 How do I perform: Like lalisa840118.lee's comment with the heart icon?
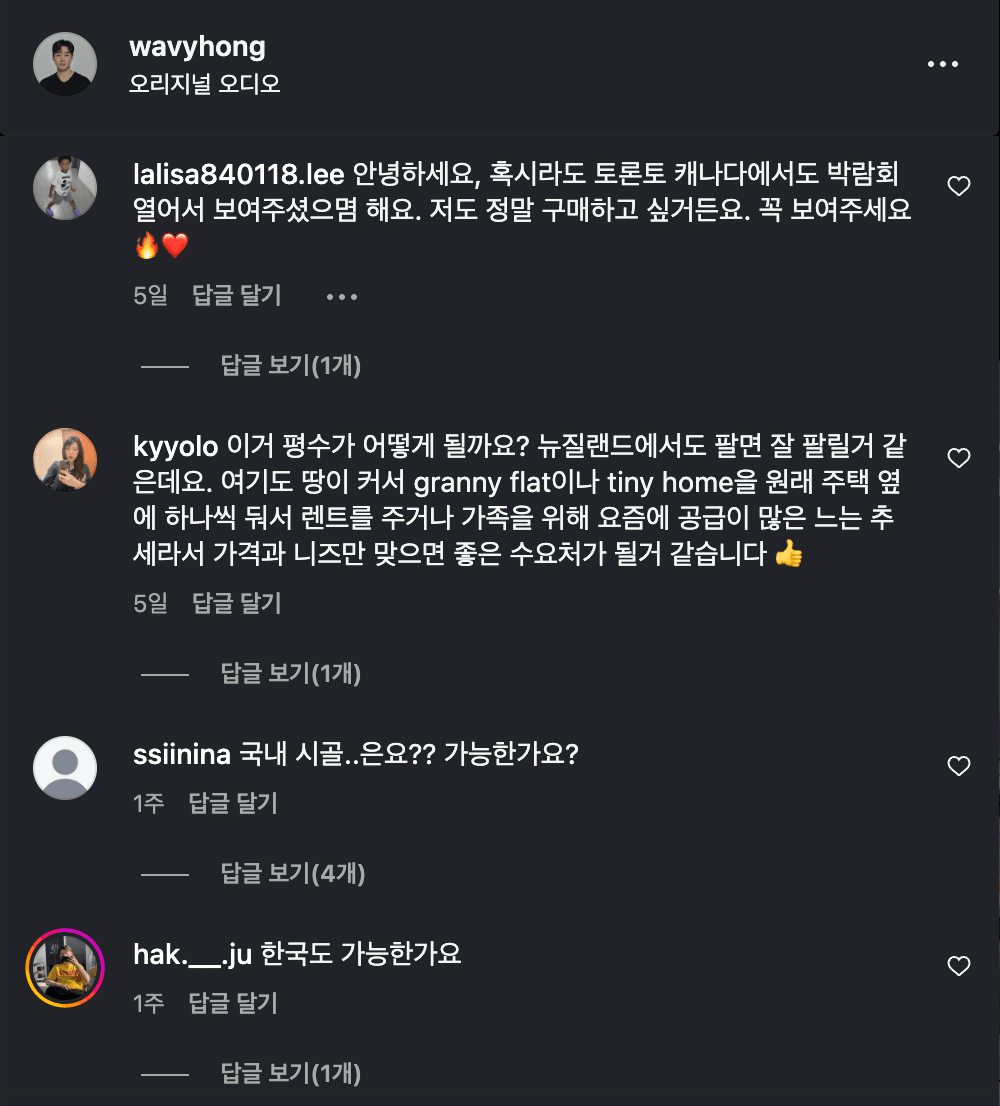(959, 185)
